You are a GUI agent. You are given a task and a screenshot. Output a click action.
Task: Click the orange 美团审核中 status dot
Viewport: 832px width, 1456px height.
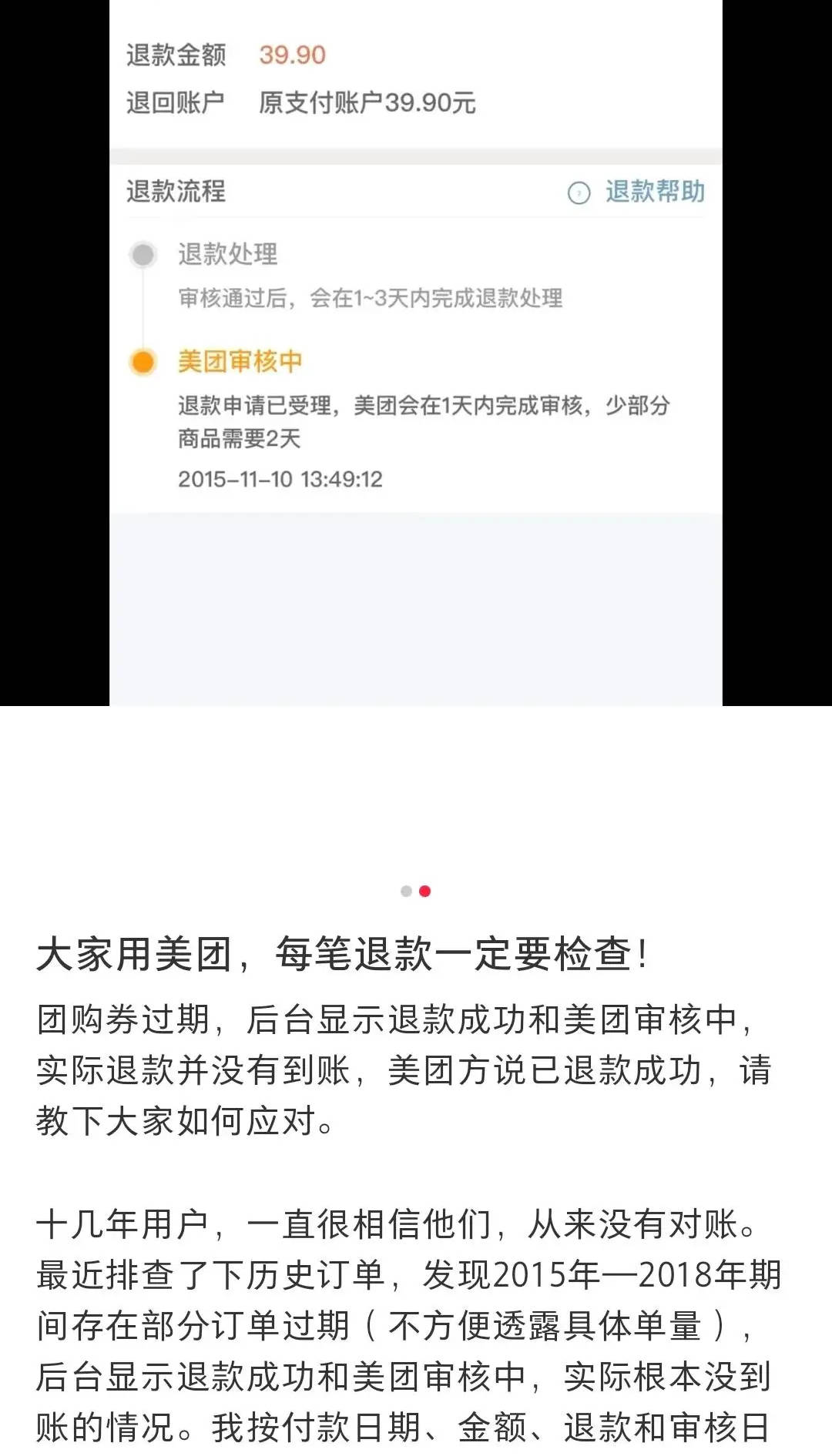(x=142, y=360)
